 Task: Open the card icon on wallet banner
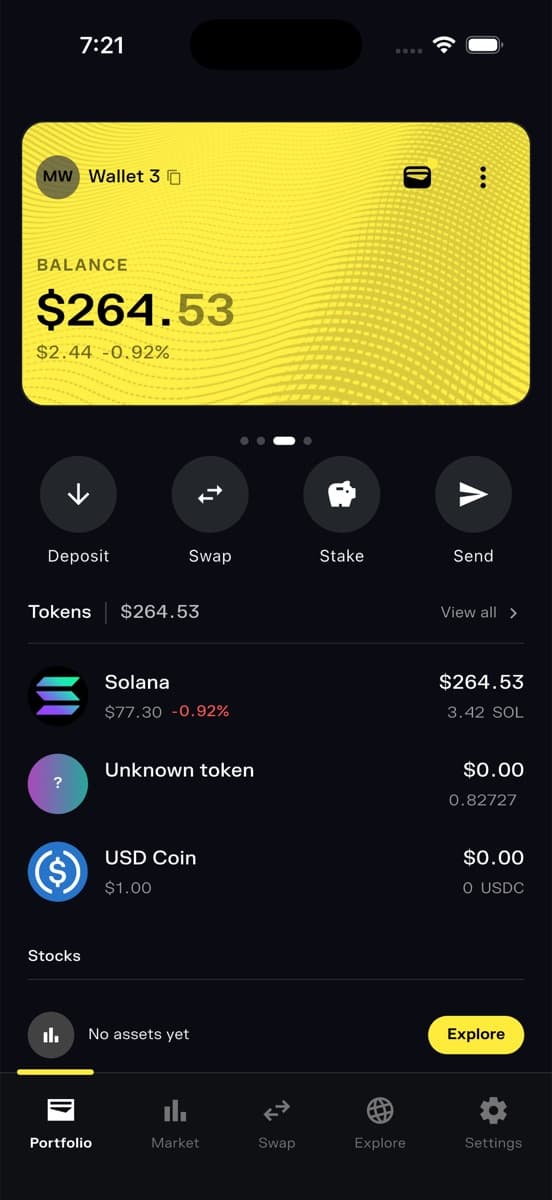[x=417, y=177]
